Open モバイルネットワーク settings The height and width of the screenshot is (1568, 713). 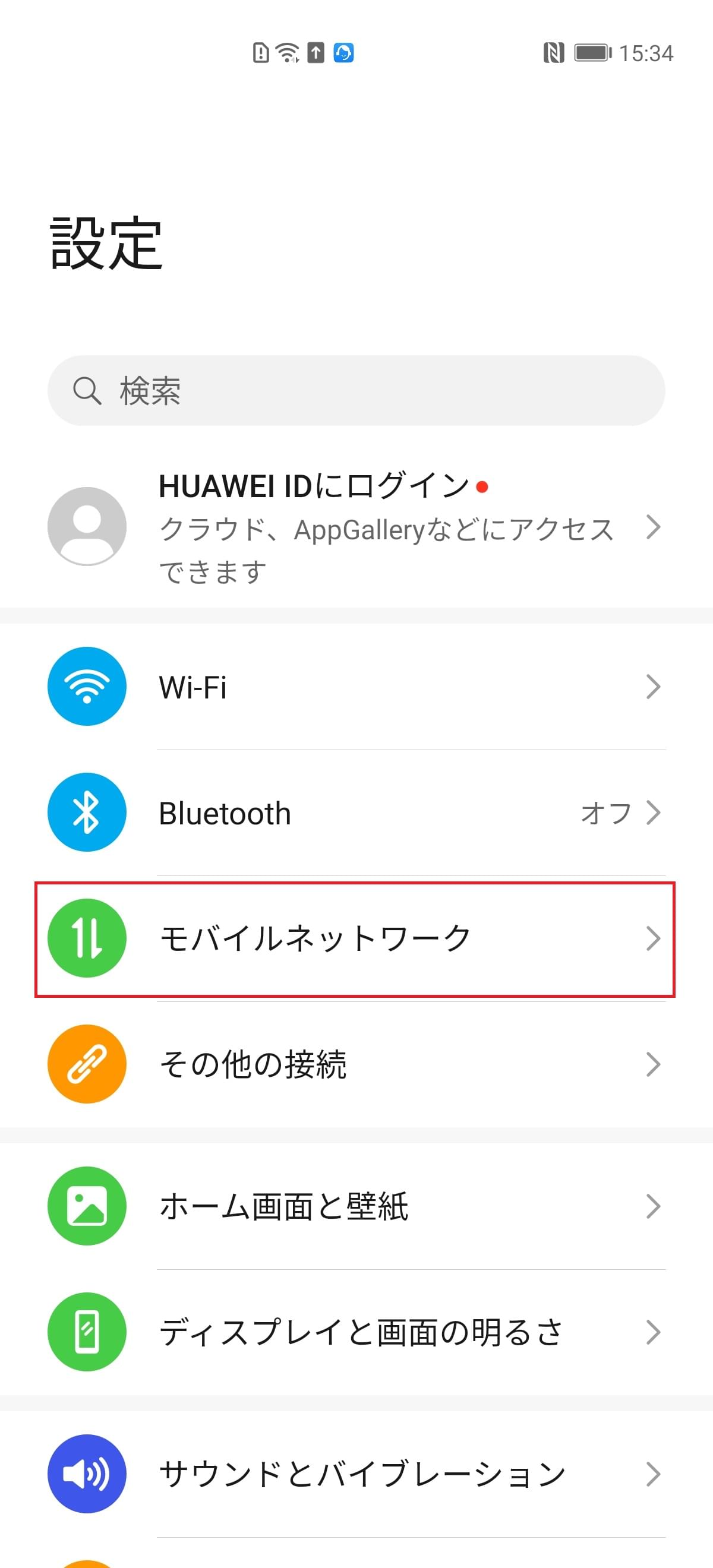coord(356,938)
